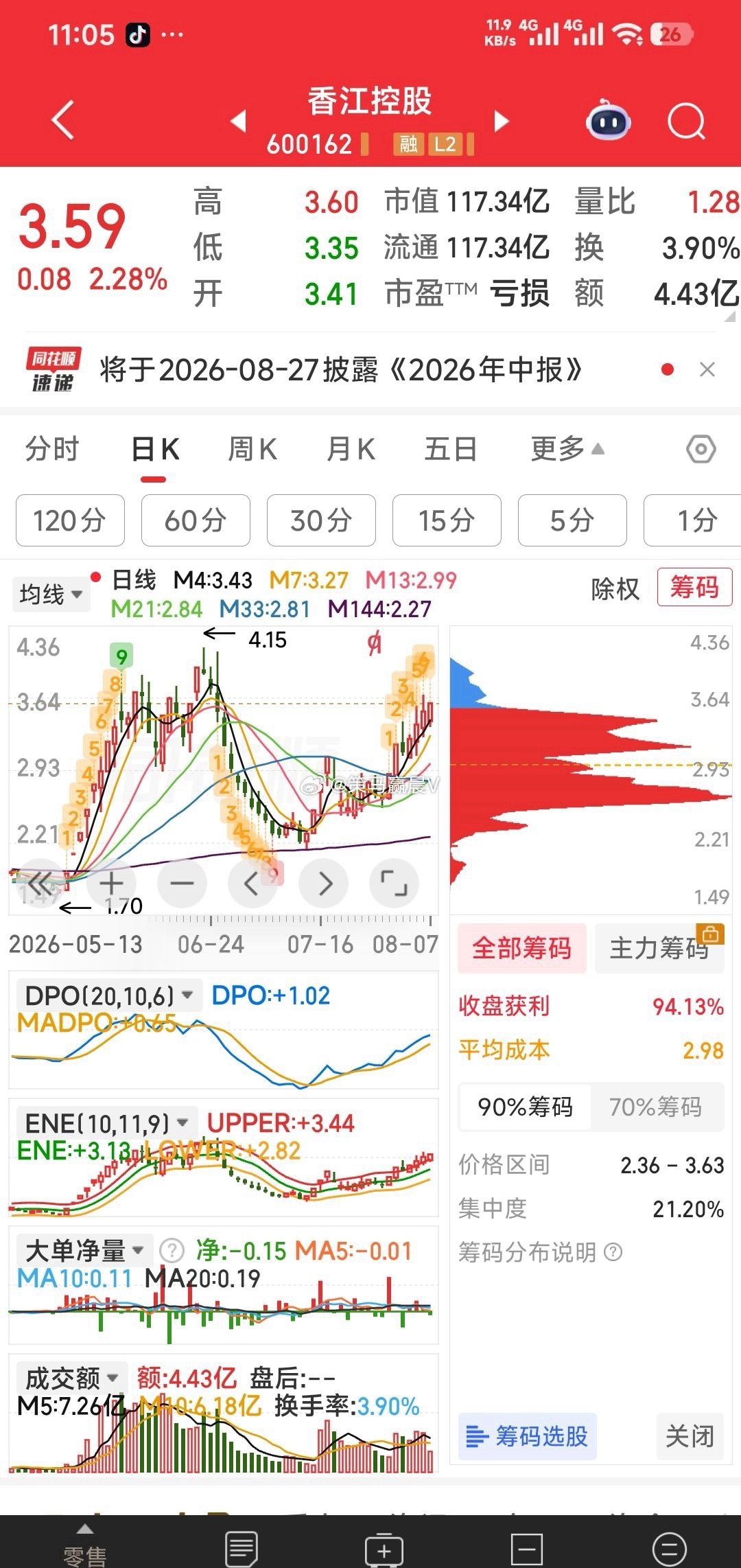Dismiss the 同花顺速递 news banner
Viewport: 741px width, 1568px height.
pyautogui.click(x=707, y=370)
